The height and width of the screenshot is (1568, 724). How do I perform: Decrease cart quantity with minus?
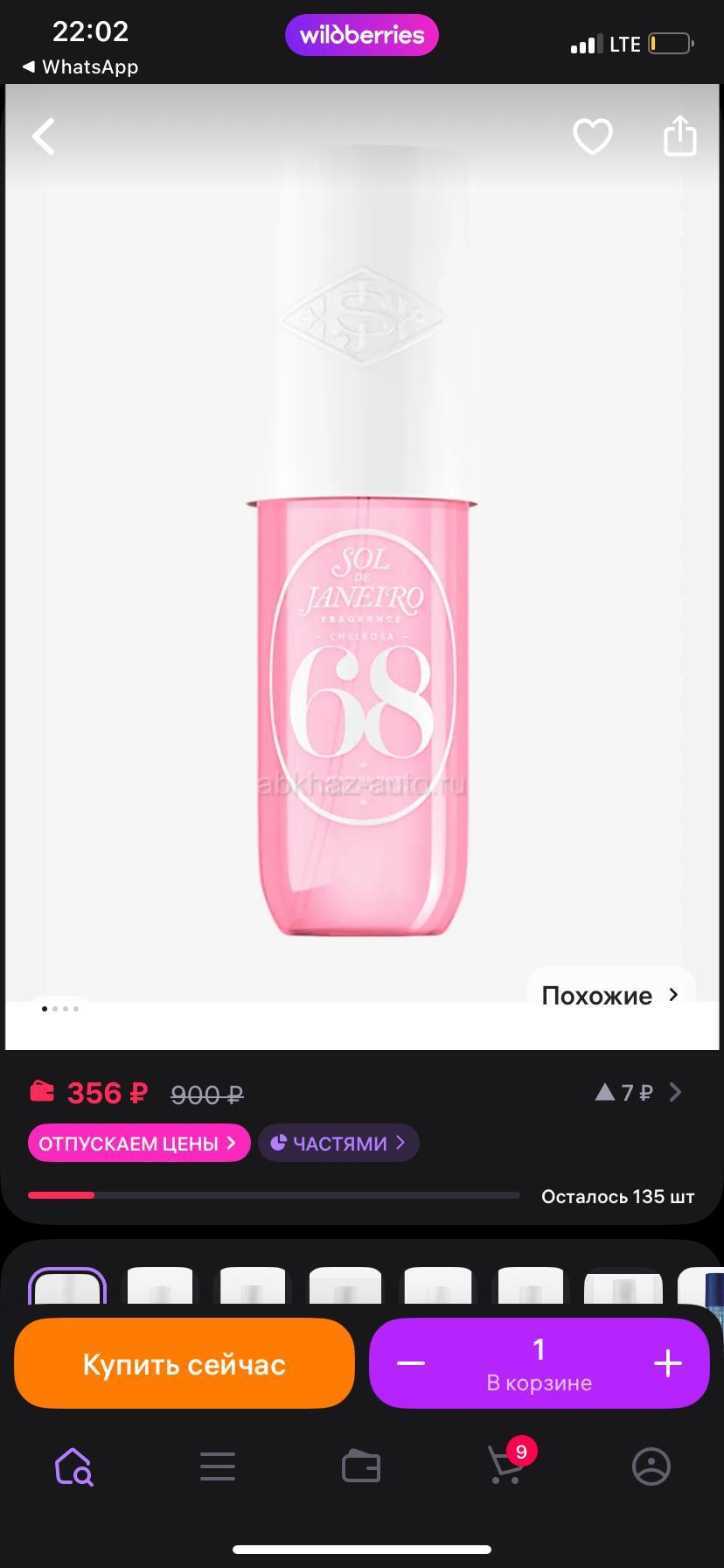click(410, 1363)
